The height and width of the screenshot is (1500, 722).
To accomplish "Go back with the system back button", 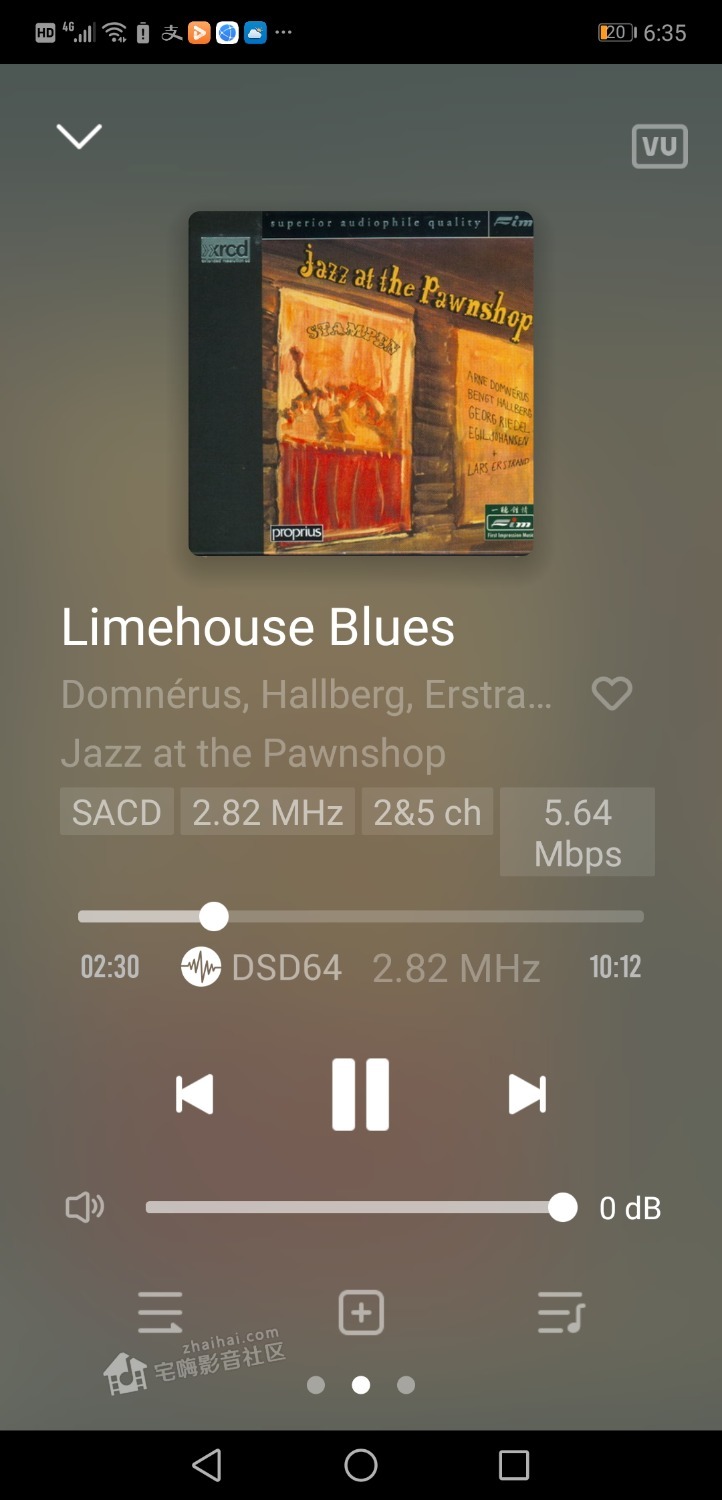I will pos(207,1465).
